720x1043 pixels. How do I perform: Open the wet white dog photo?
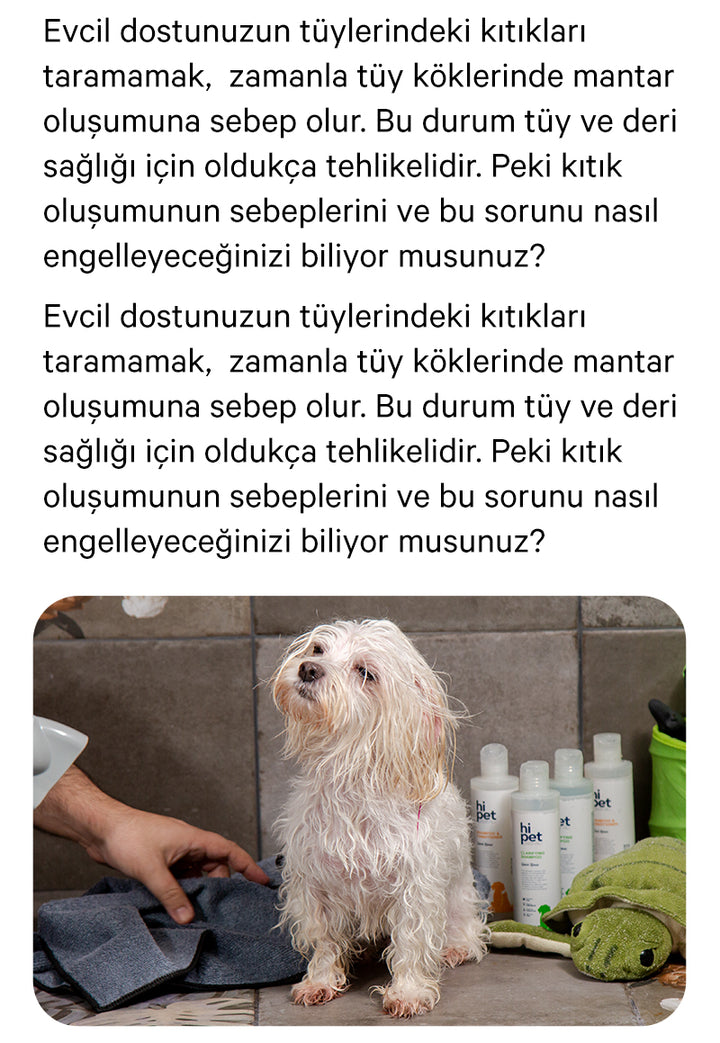[360, 810]
